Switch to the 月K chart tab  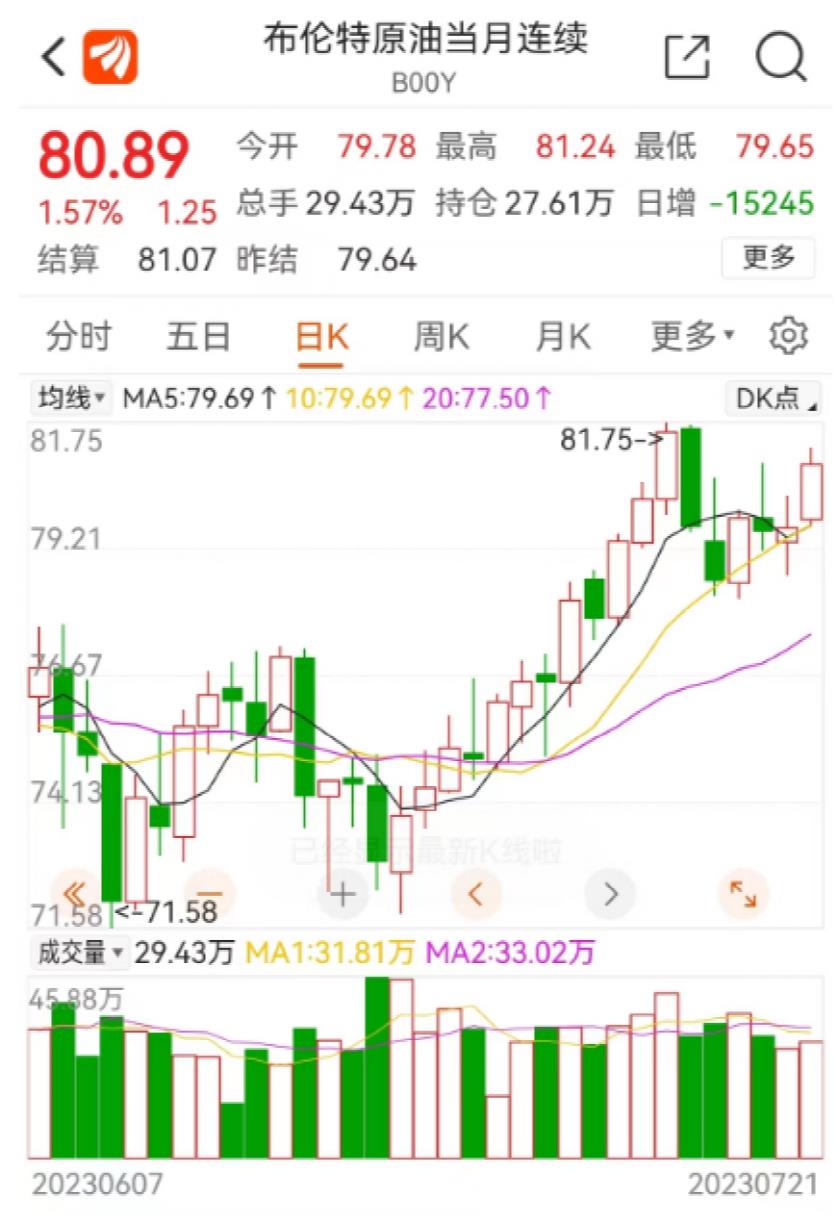(x=562, y=337)
